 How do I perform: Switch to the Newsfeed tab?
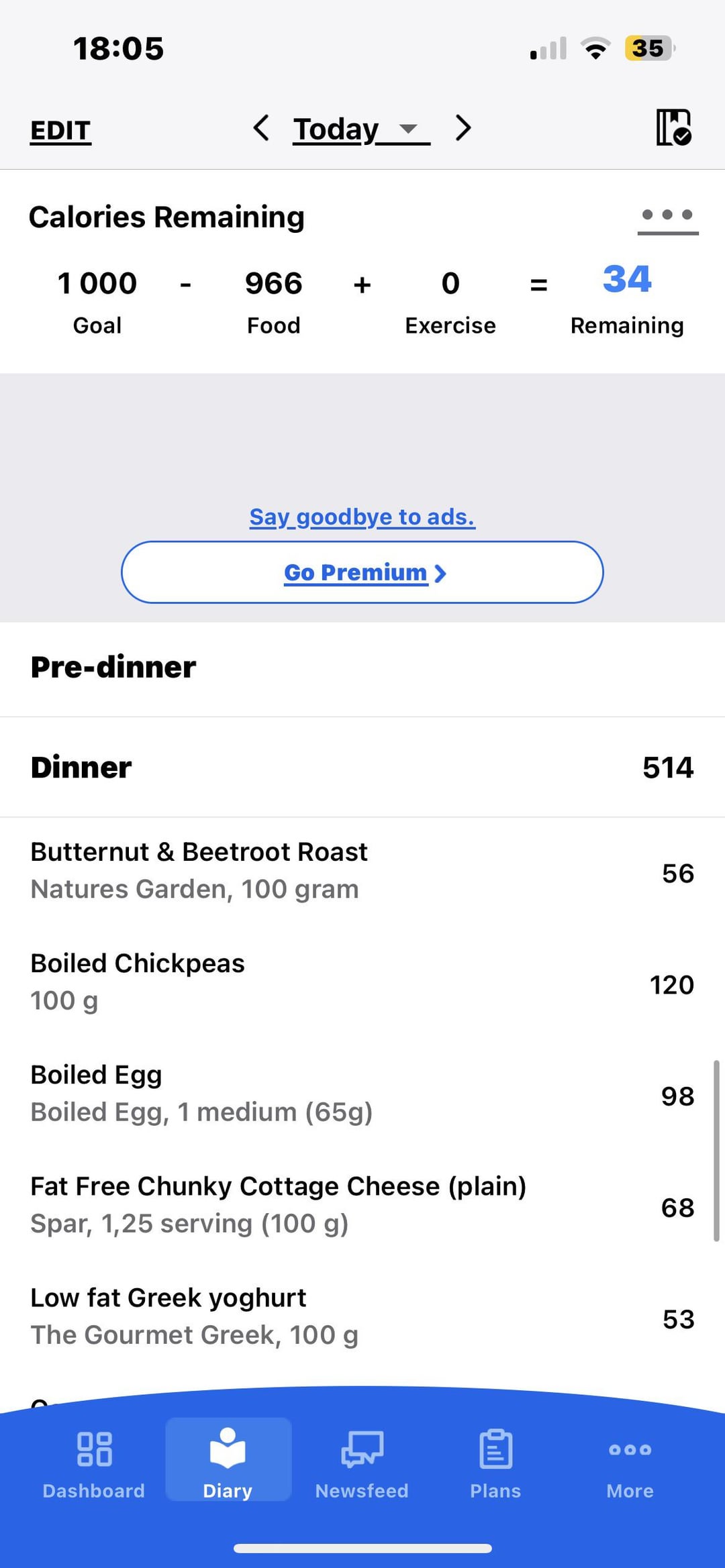[x=362, y=1462]
